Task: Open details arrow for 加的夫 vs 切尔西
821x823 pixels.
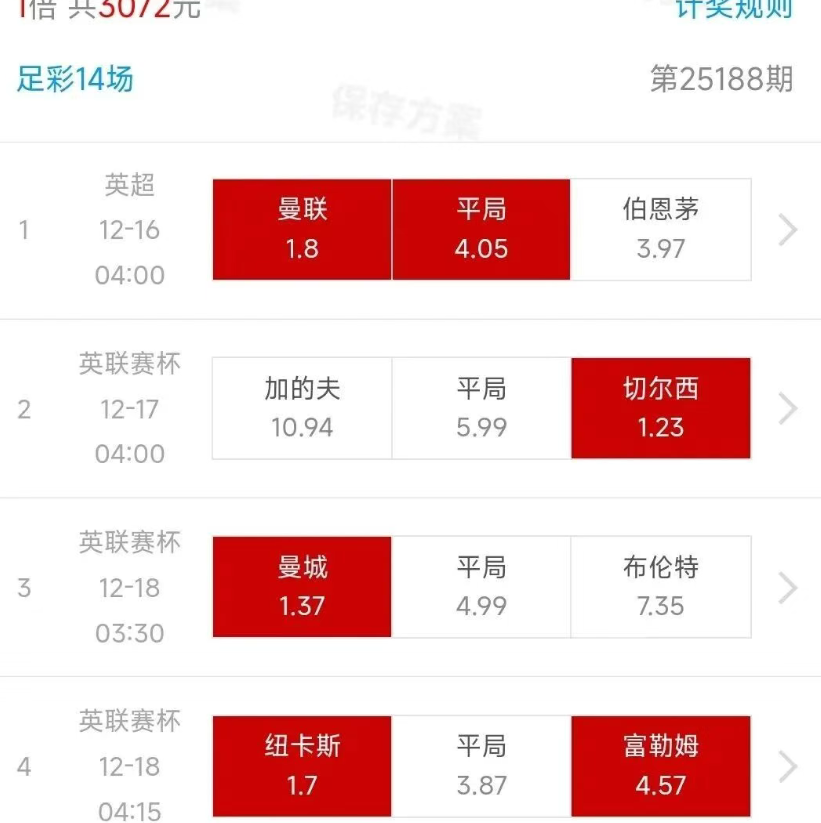Action: coord(788,409)
